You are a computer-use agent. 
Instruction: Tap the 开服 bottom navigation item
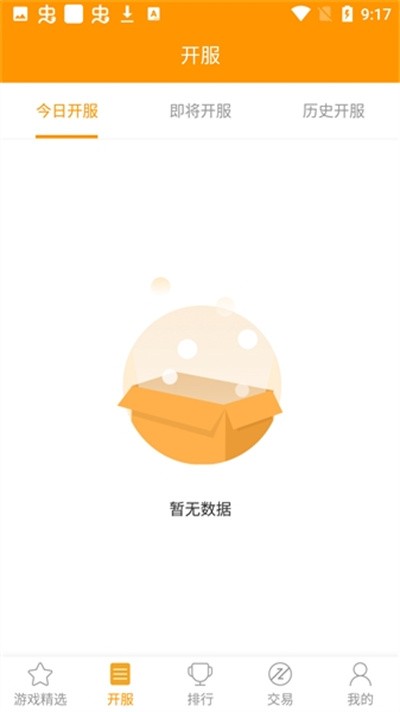[120, 684]
